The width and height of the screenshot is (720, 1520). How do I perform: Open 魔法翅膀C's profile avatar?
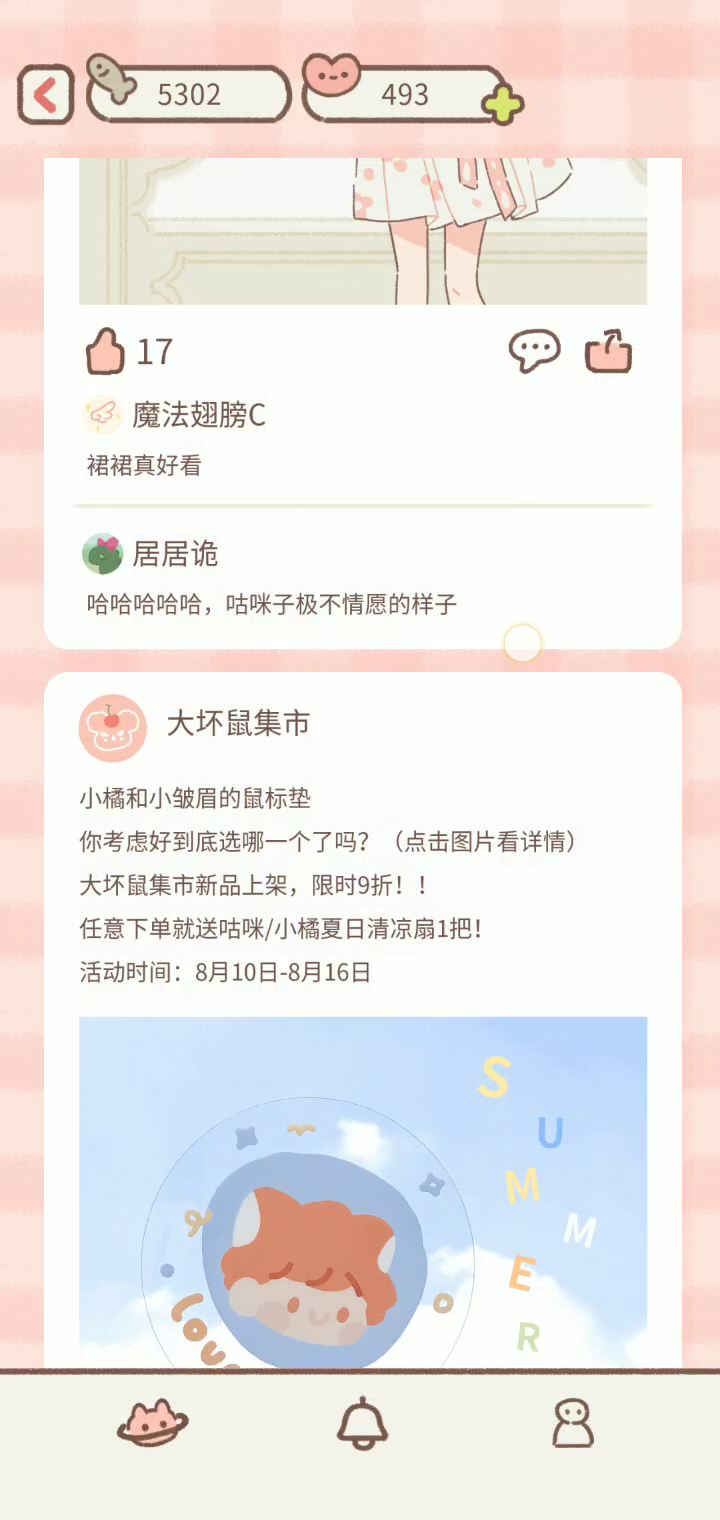coord(102,414)
